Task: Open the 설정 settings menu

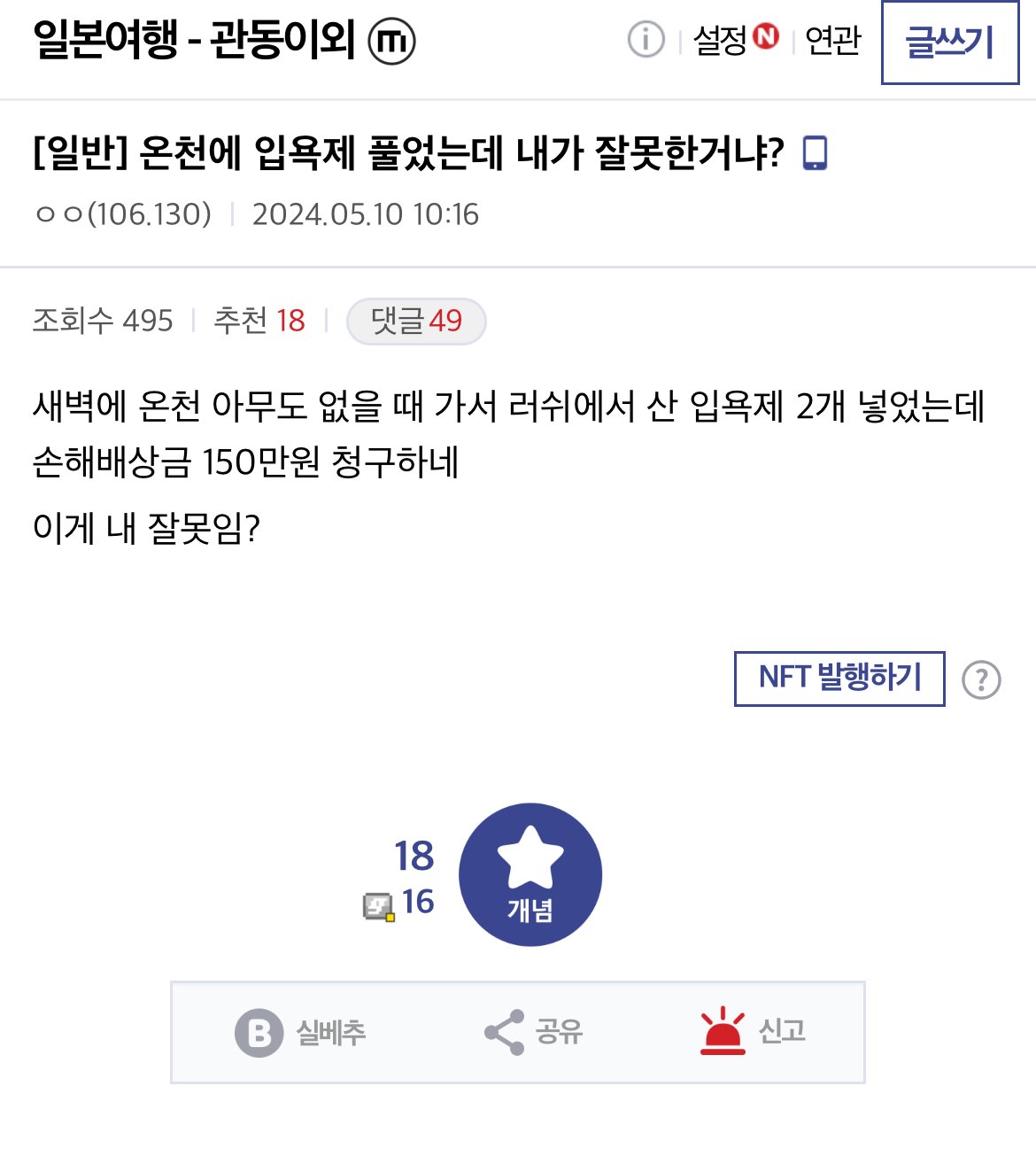Action: [721, 40]
